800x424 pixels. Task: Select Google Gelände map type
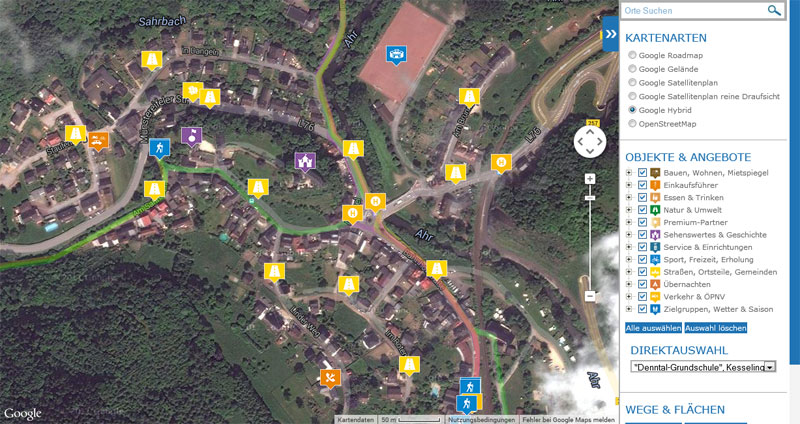coord(631,69)
